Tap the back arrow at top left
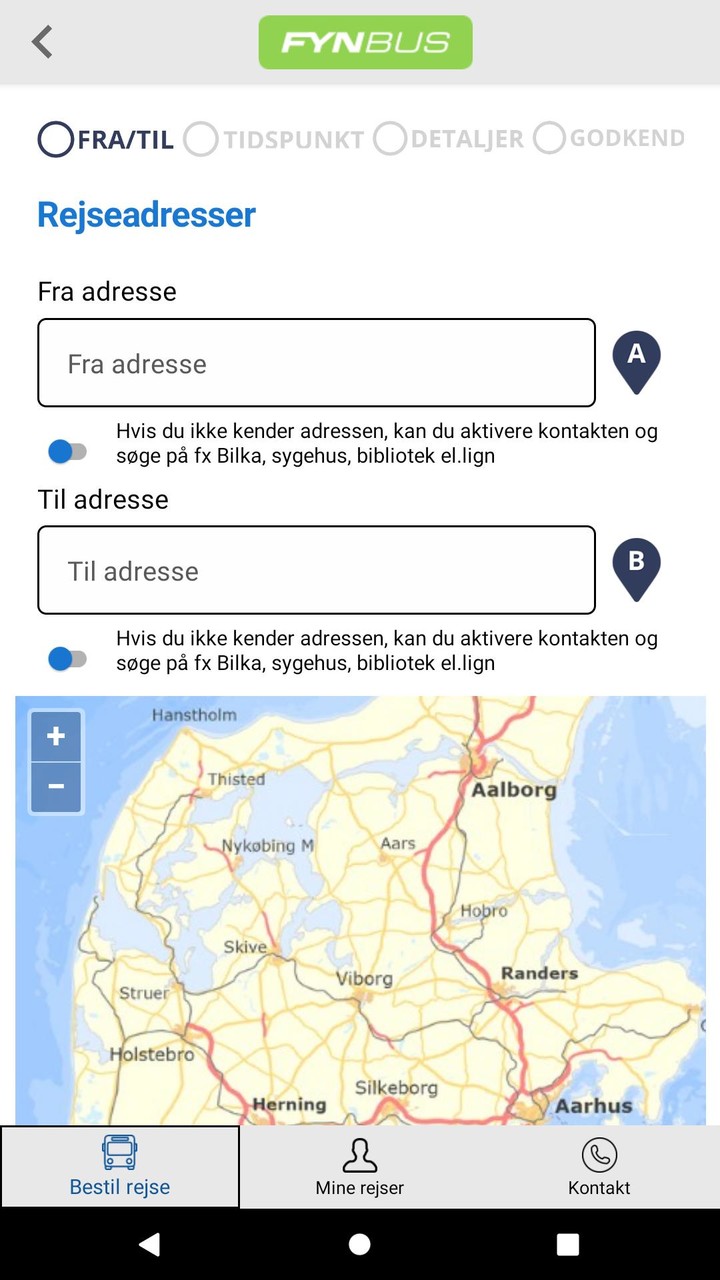 40,42
